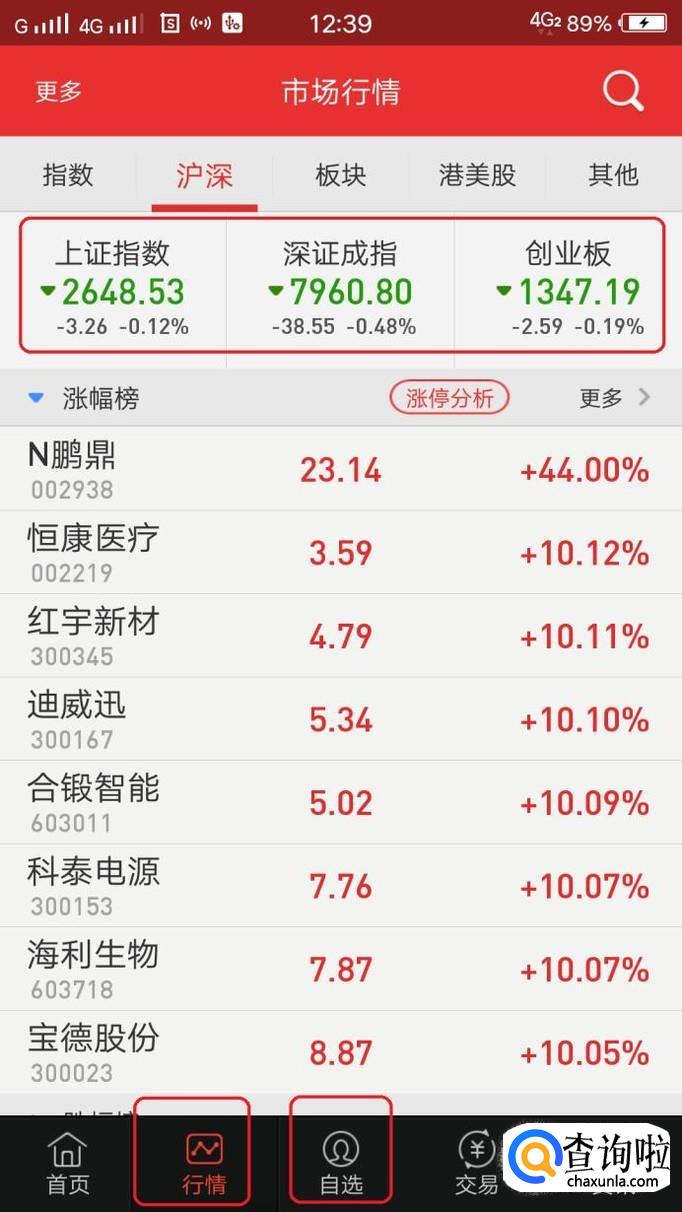Open 深证成指 index details

(340, 286)
